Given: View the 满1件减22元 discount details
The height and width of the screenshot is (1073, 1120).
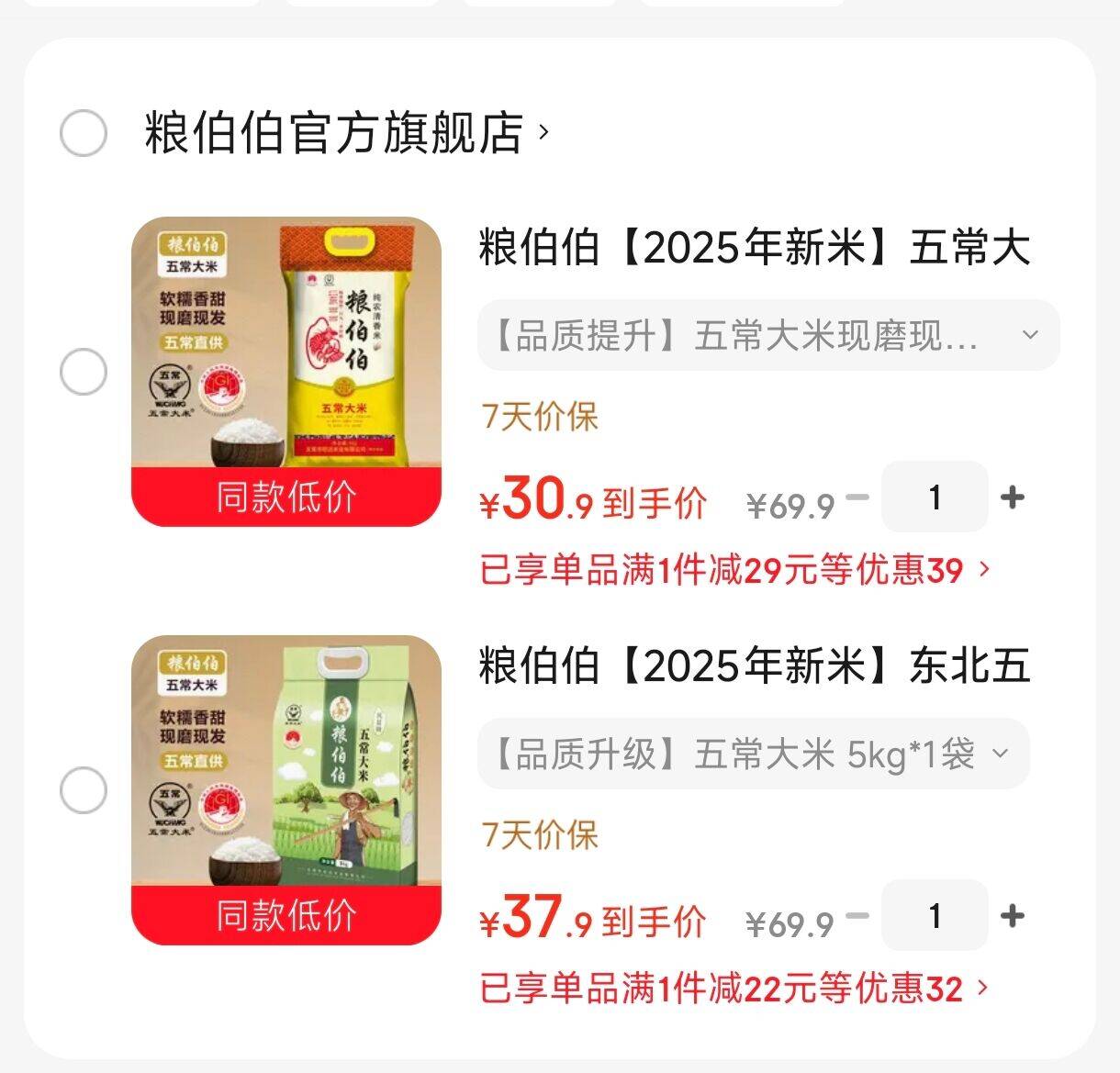Looking at the screenshot, I should point(734,989).
